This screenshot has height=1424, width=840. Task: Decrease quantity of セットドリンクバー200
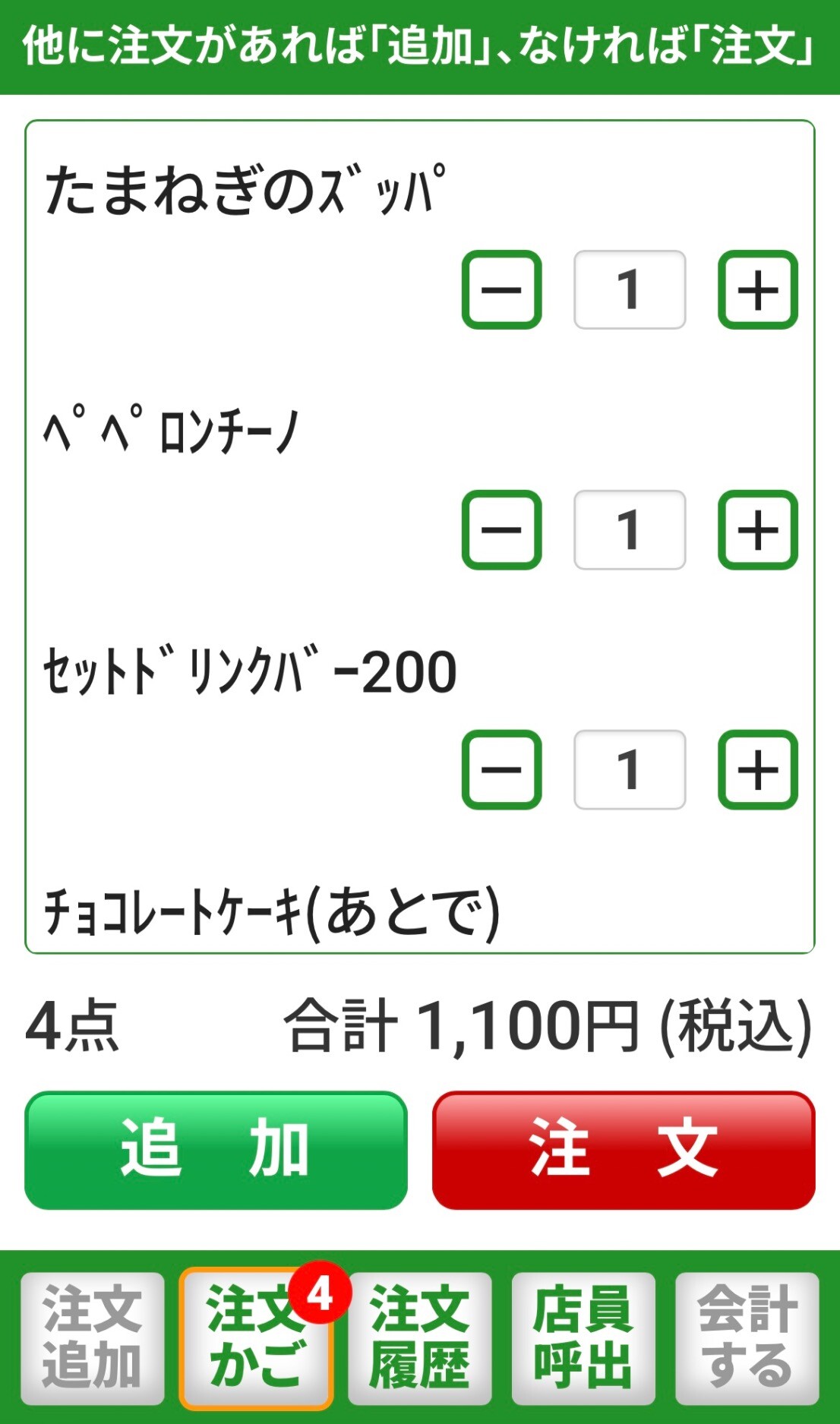tap(501, 769)
